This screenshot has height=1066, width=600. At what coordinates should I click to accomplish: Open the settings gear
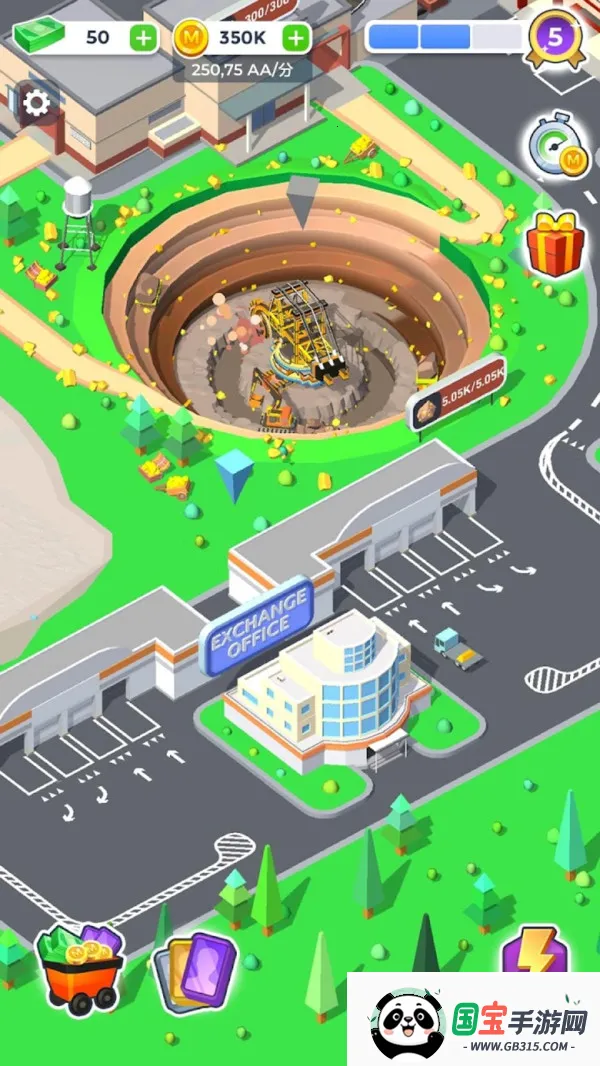coord(36,103)
